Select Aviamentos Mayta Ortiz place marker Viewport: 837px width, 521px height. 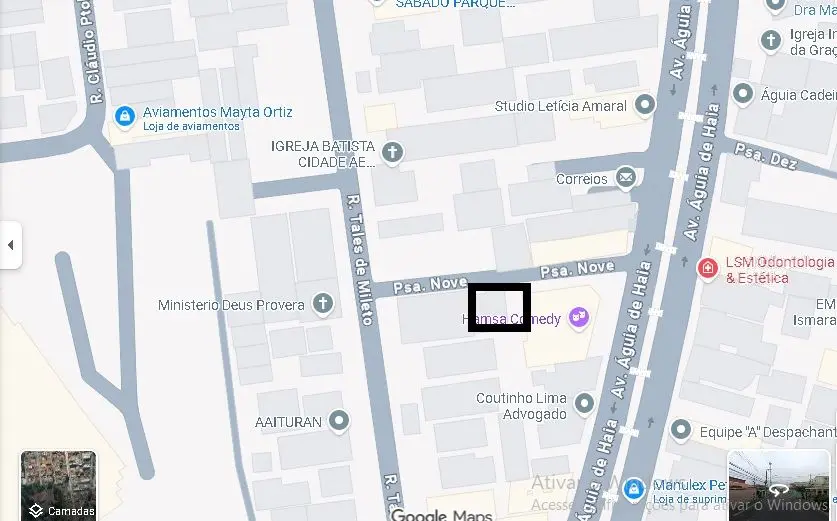click(124, 118)
